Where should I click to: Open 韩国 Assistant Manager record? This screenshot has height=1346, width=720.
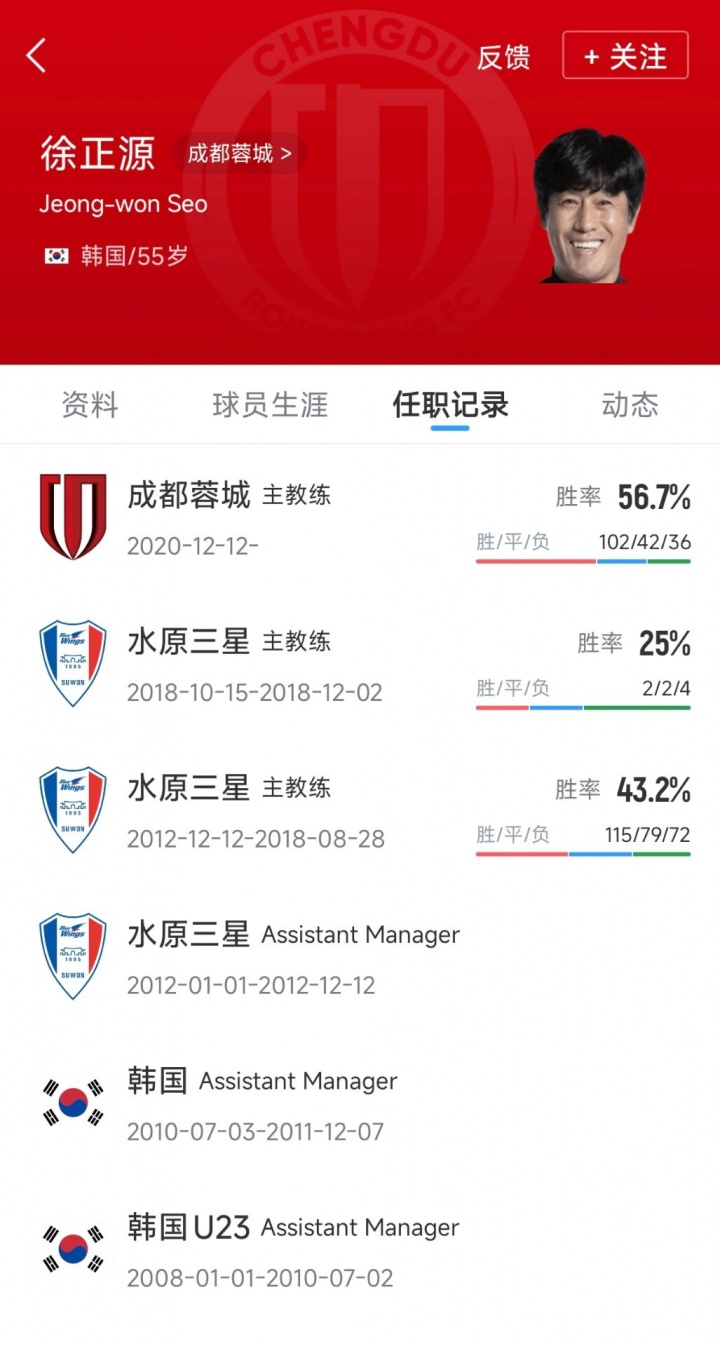tap(360, 1103)
